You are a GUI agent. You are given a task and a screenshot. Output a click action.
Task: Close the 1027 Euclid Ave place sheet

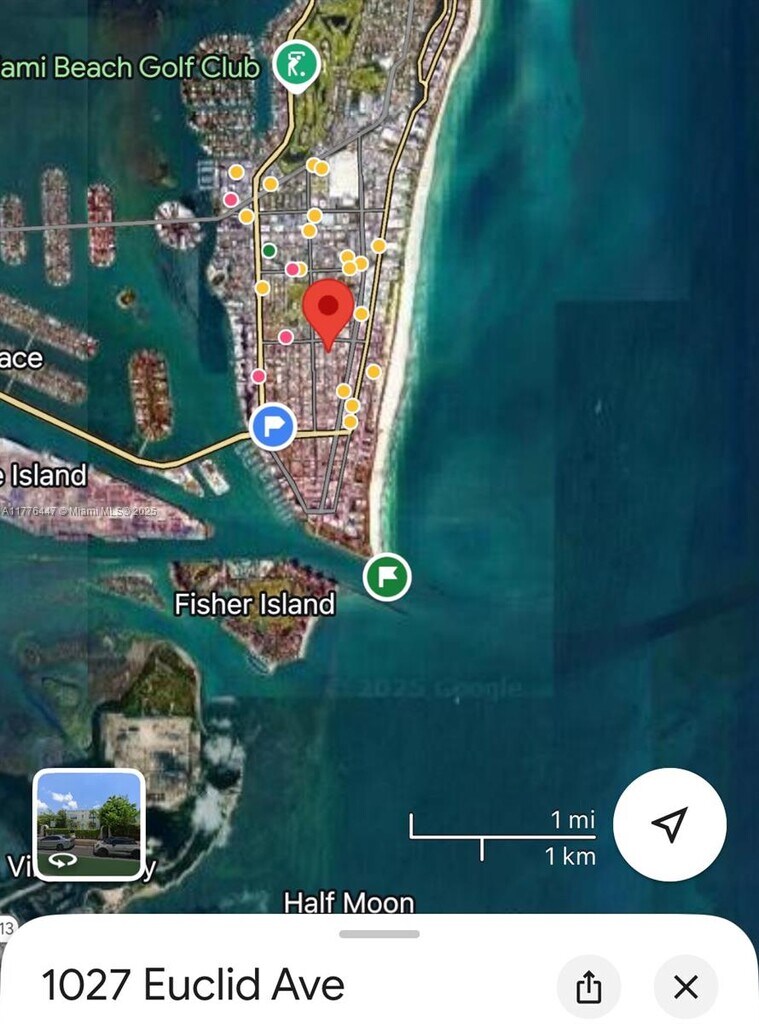click(685, 987)
